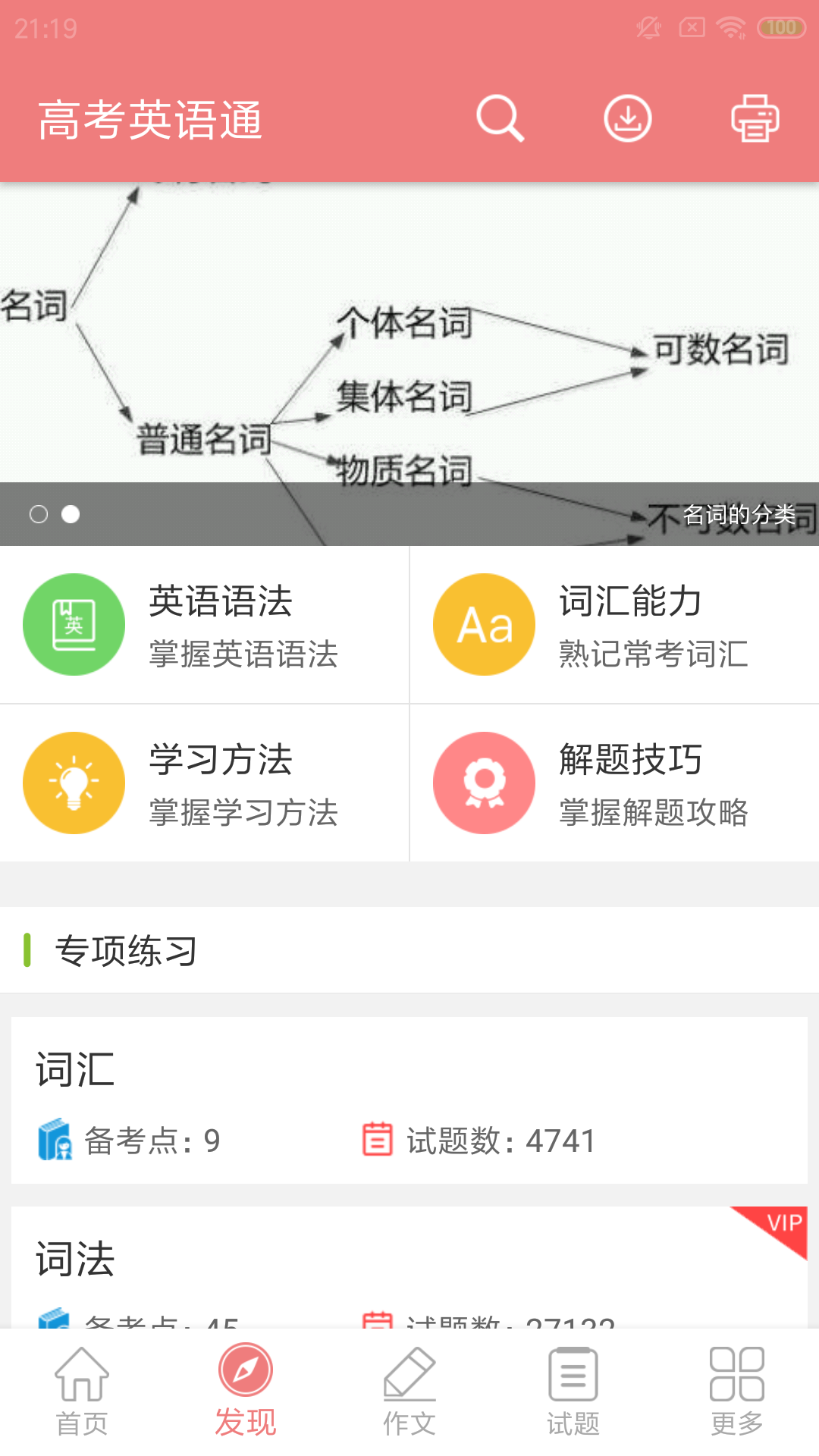
Task: Tap the yellow Aa vocabulary icon
Action: tap(484, 623)
